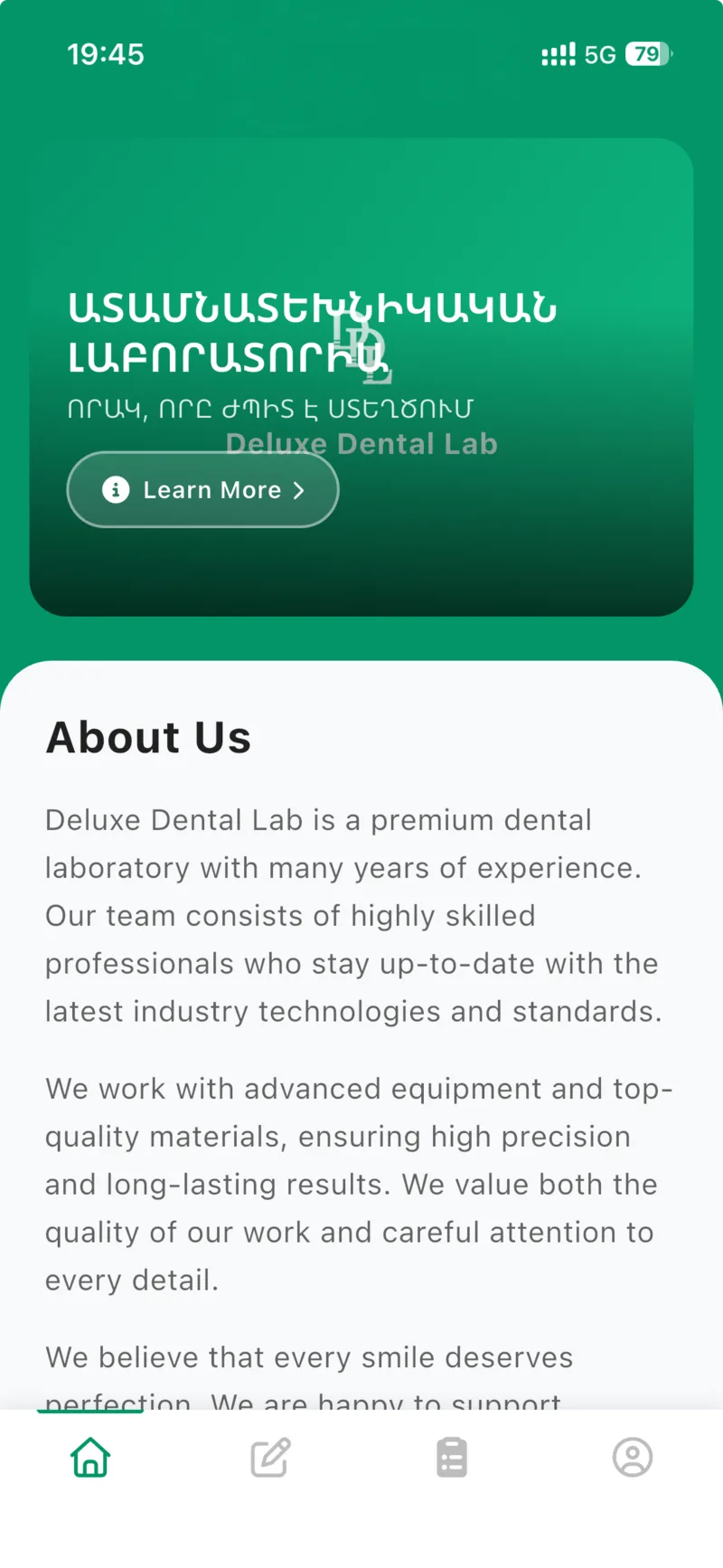The height and width of the screenshot is (1568, 723).
Task: Go to the profile tab
Action: coord(633,1457)
